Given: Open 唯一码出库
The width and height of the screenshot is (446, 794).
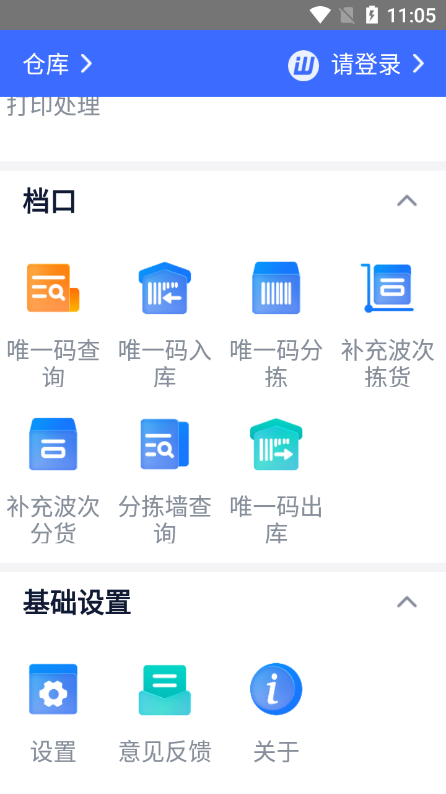Looking at the screenshot, I should tap(276, 481).
